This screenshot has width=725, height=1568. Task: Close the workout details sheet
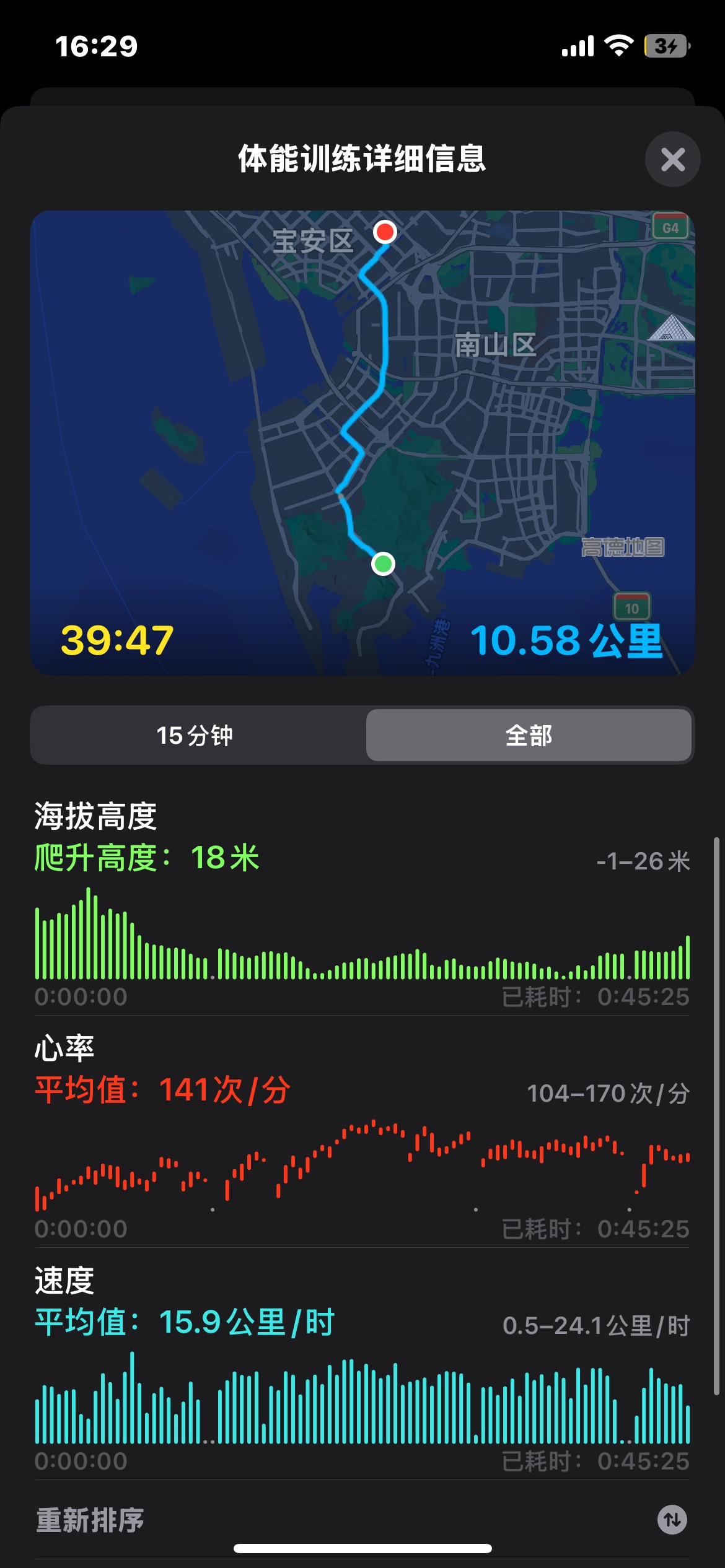672,160
